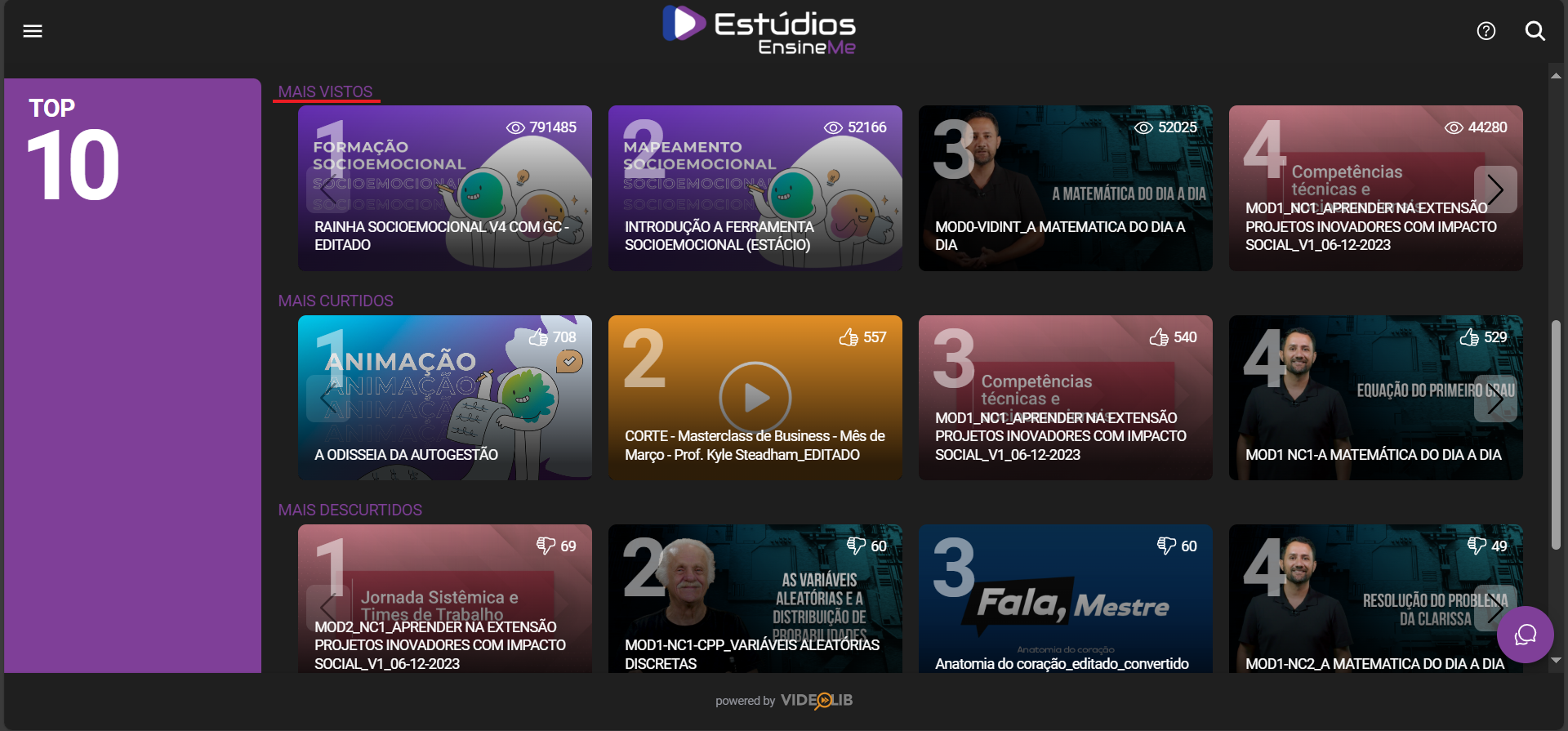Play CORTE Masterclass de Business video
1568x731 pixels.
click(x=755, y=398)
